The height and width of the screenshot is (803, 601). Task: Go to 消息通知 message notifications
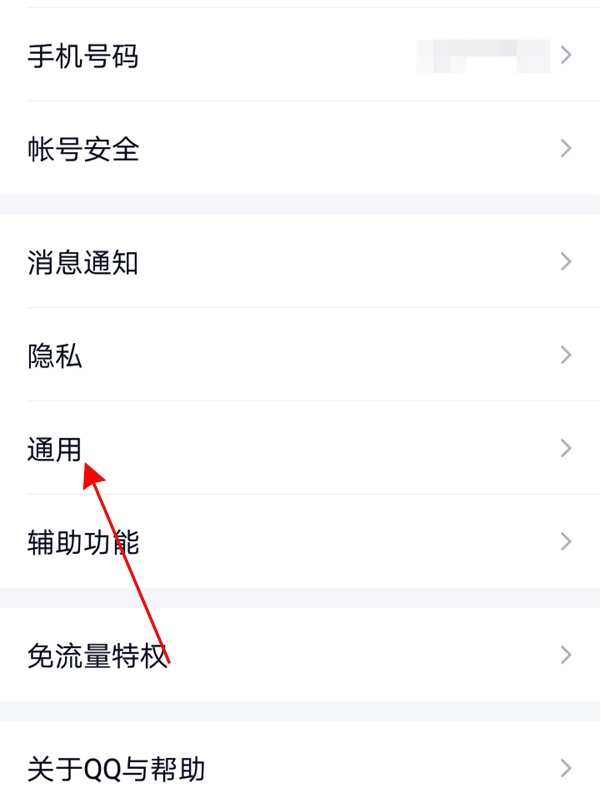click(300, 262)
